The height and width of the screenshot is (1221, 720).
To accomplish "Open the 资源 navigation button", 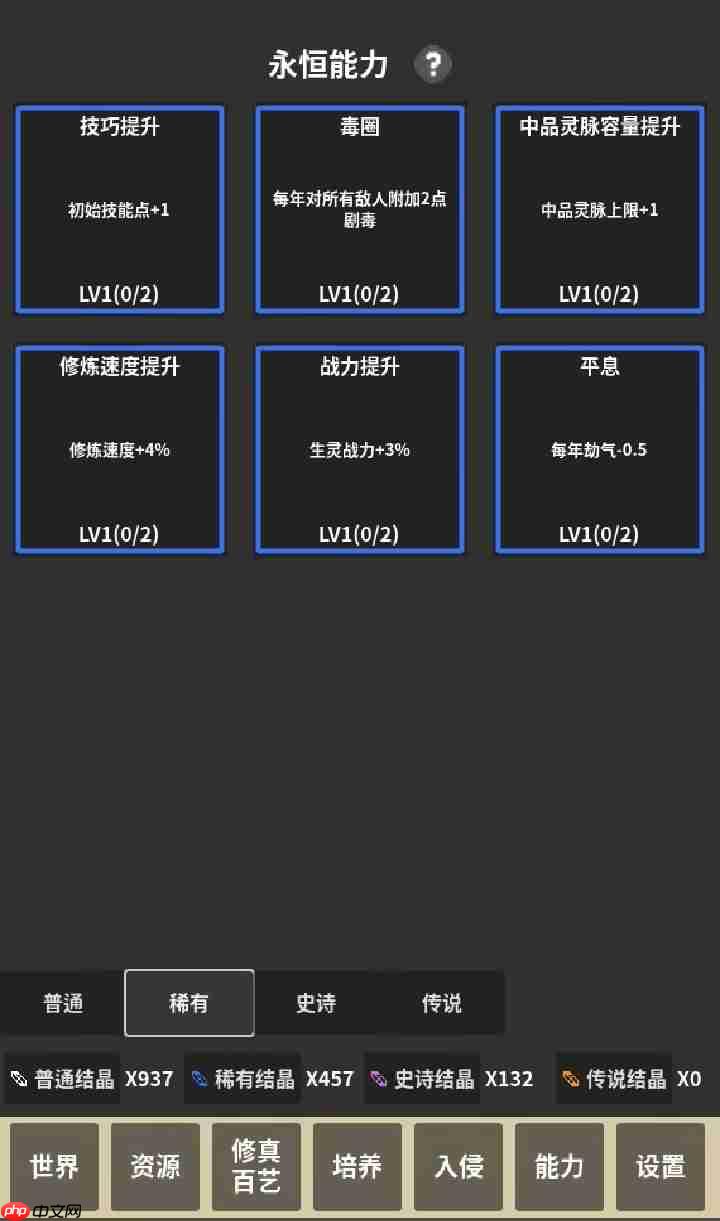I will (155, 1167).
